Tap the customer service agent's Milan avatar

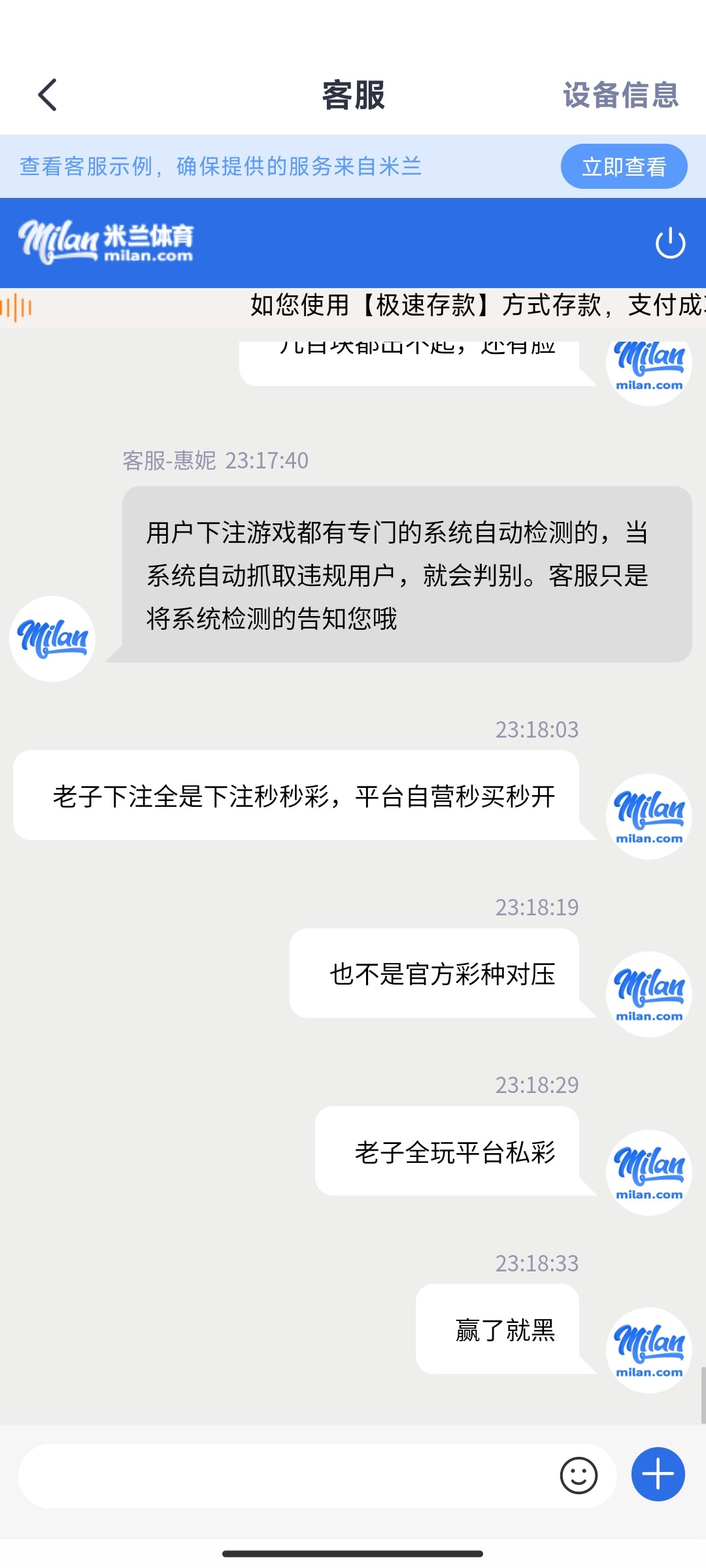click(52, 638)
